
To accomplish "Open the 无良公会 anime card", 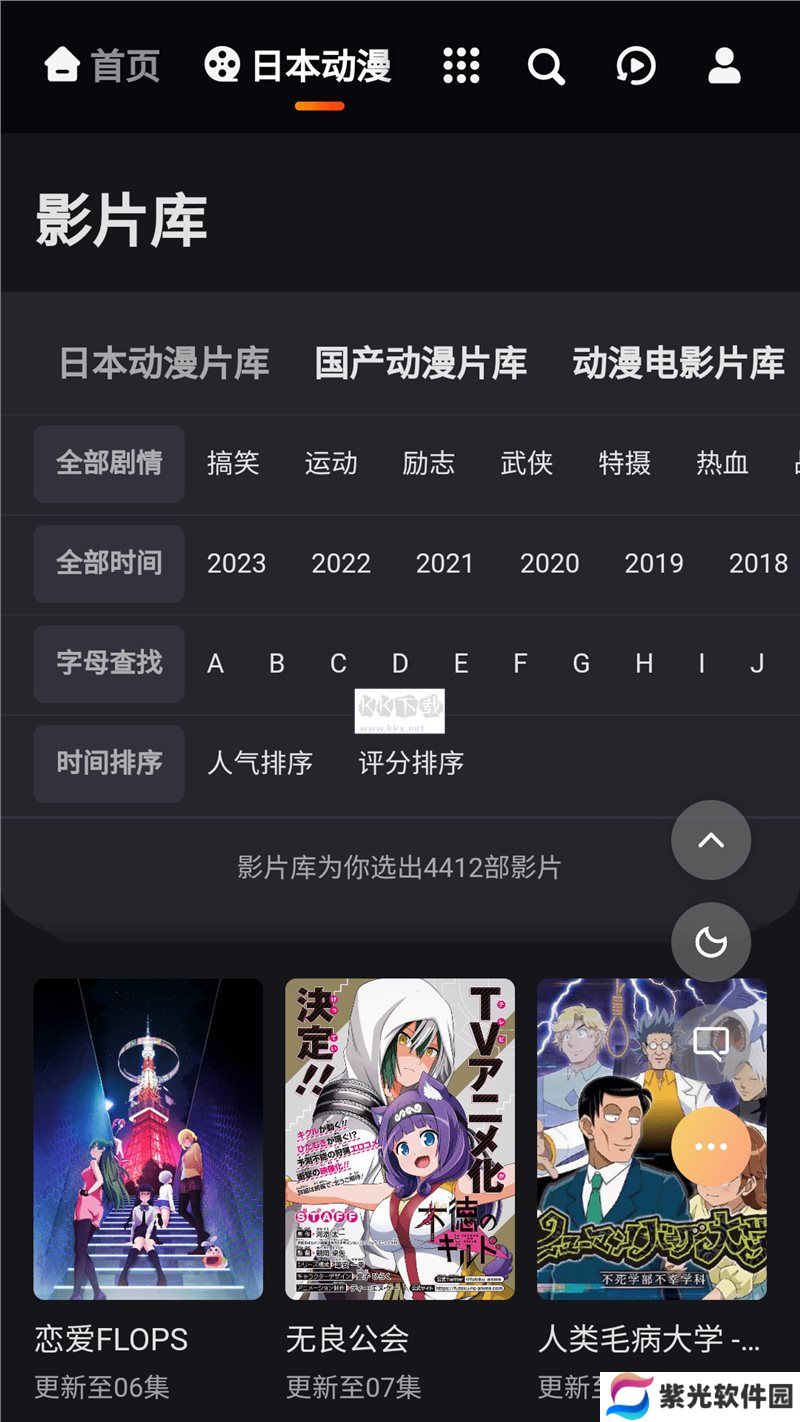I will click(x=400, y=1139).
